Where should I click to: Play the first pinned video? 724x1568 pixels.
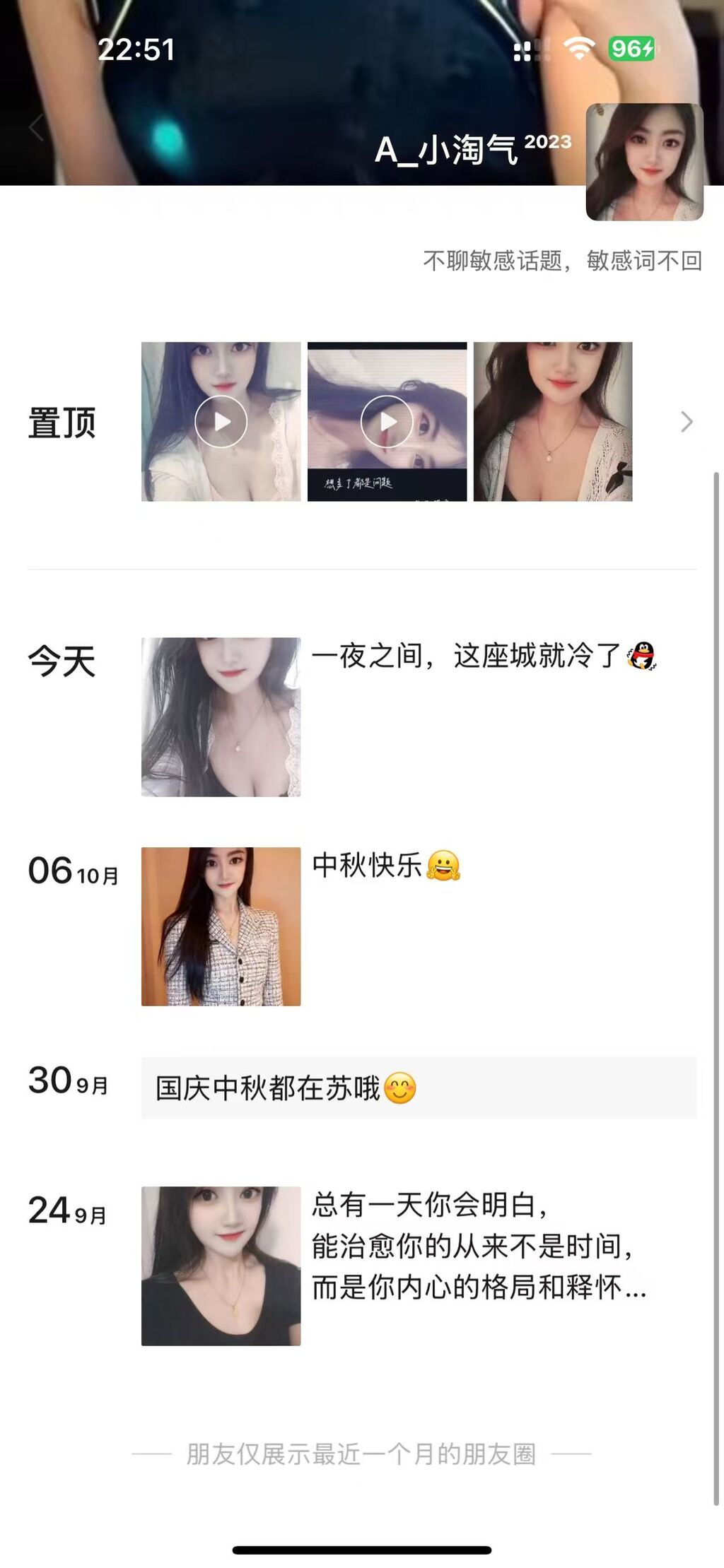[221, 422]
